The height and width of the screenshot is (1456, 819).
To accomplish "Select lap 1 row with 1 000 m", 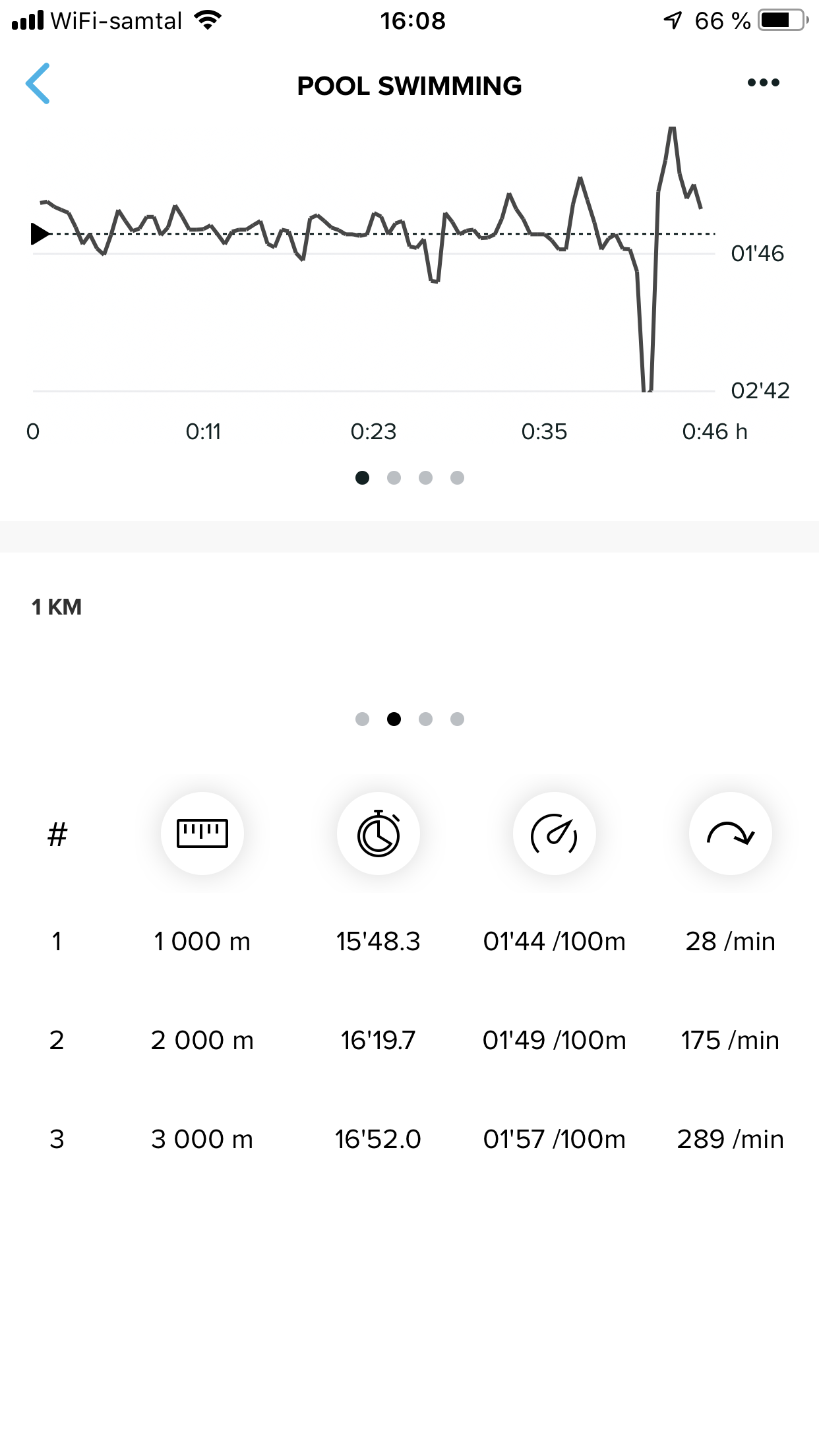I will pyautogui.click(x=409, y=941).
